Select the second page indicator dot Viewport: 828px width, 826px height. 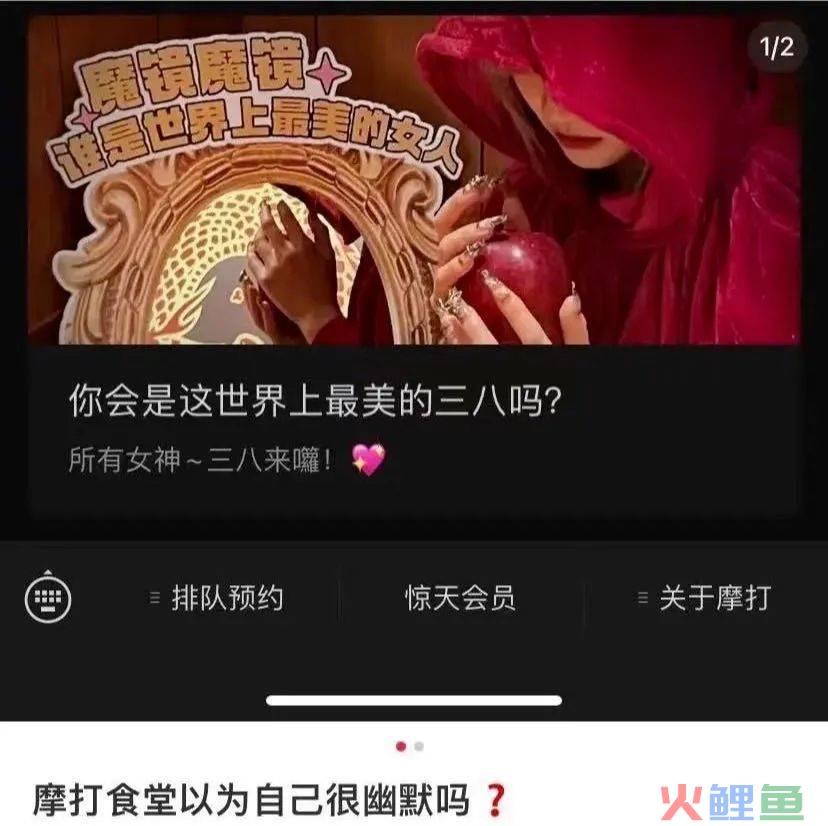coord(419,746)
